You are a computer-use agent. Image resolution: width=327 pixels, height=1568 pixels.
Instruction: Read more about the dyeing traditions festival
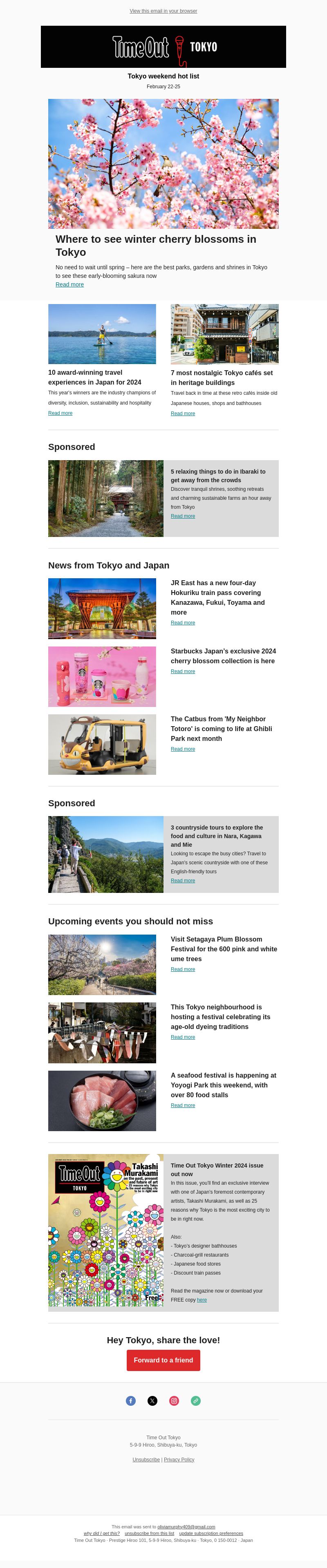click(x=183, y=1037)
